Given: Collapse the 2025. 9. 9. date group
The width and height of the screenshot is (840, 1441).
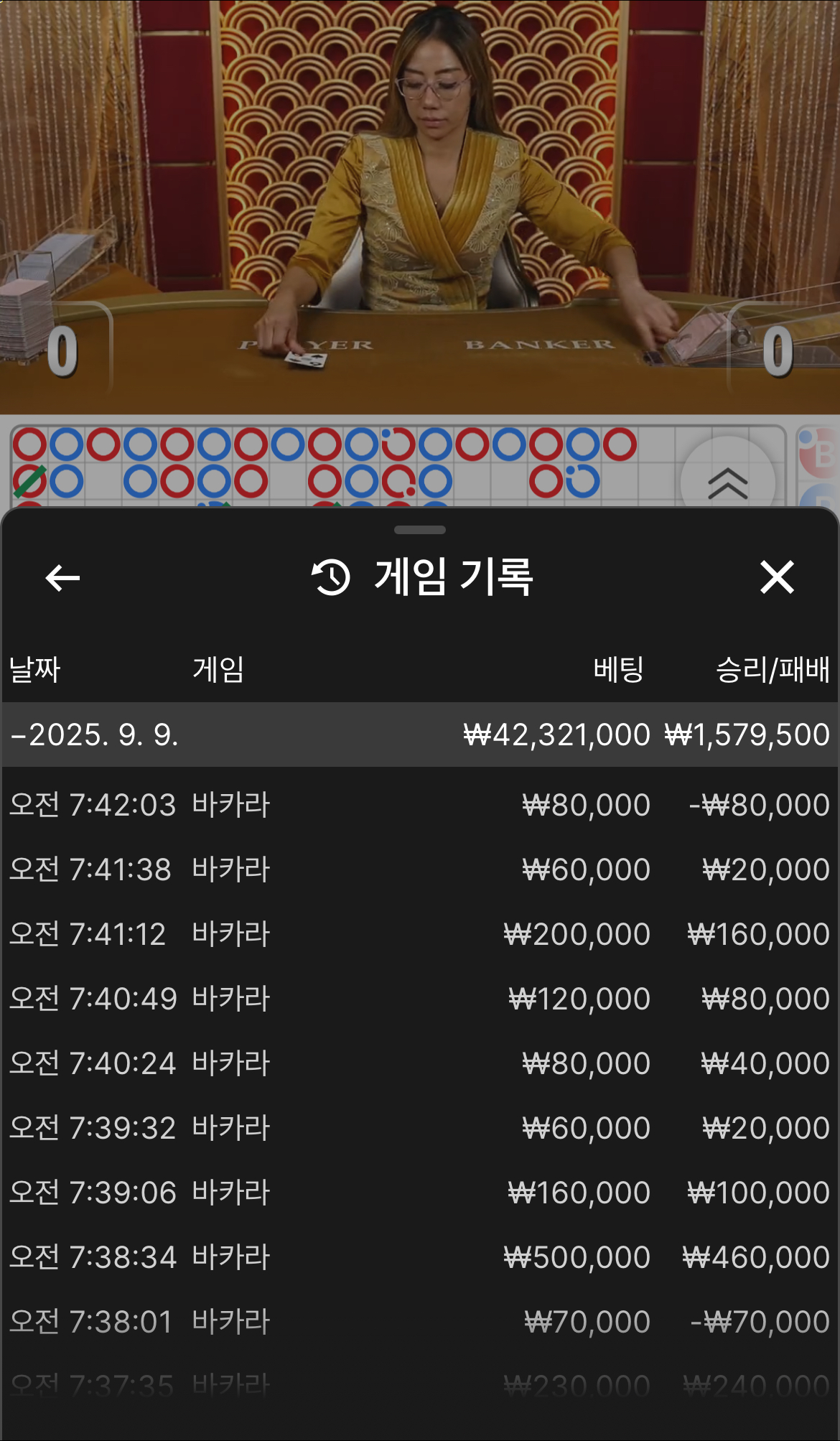Looking at the screenshot, I should [x=420, y=735].
